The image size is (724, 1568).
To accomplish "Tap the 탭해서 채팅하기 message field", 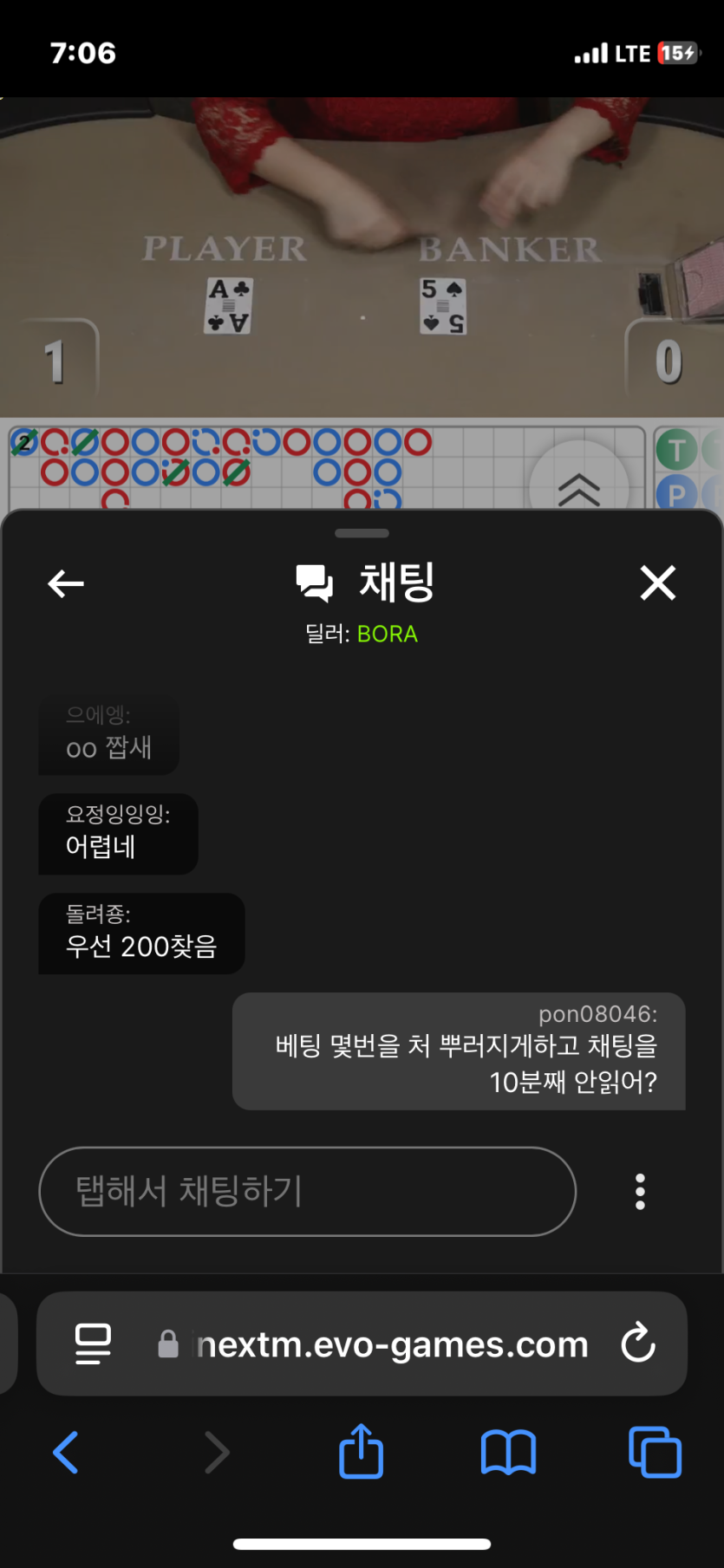I will [308, 1191].
